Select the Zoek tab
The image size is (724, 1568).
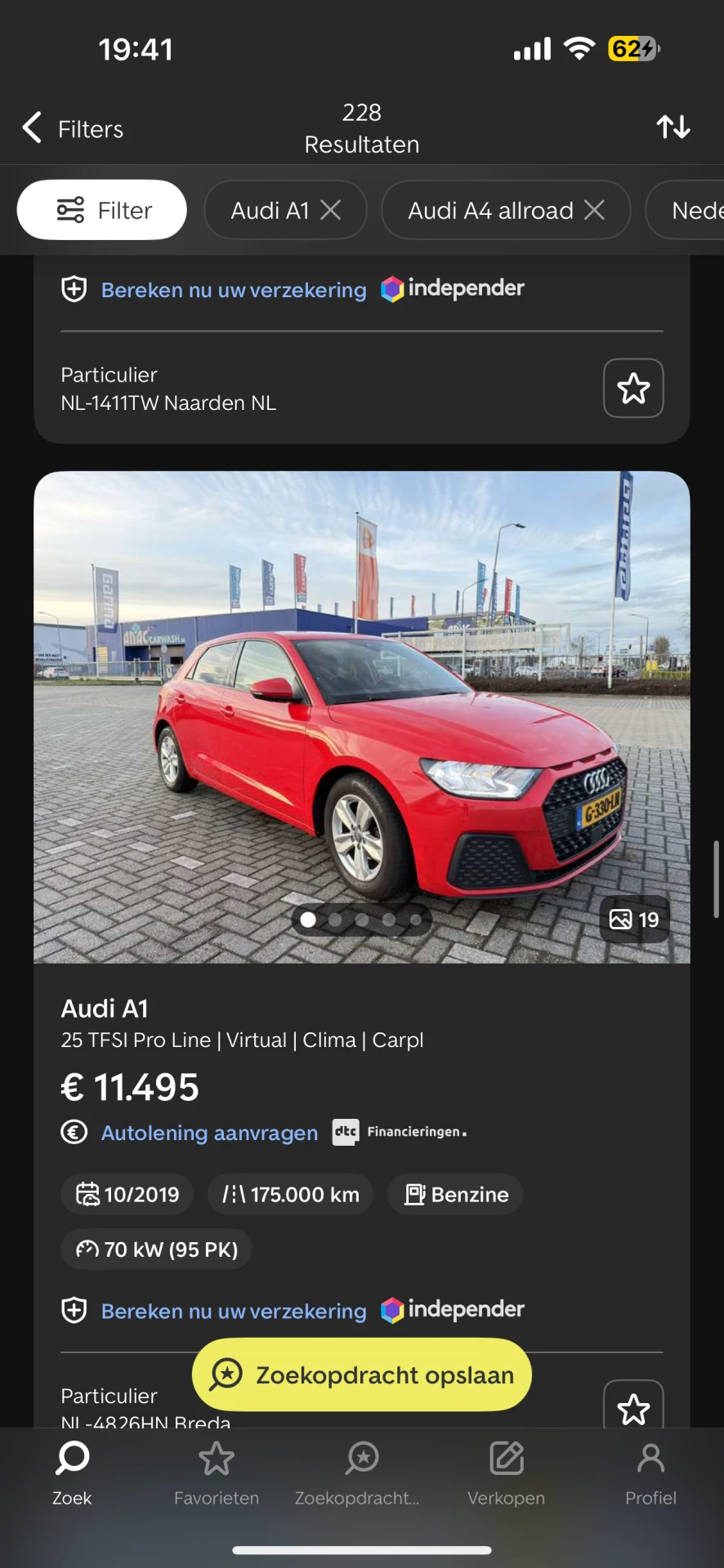coord(72,1474)
